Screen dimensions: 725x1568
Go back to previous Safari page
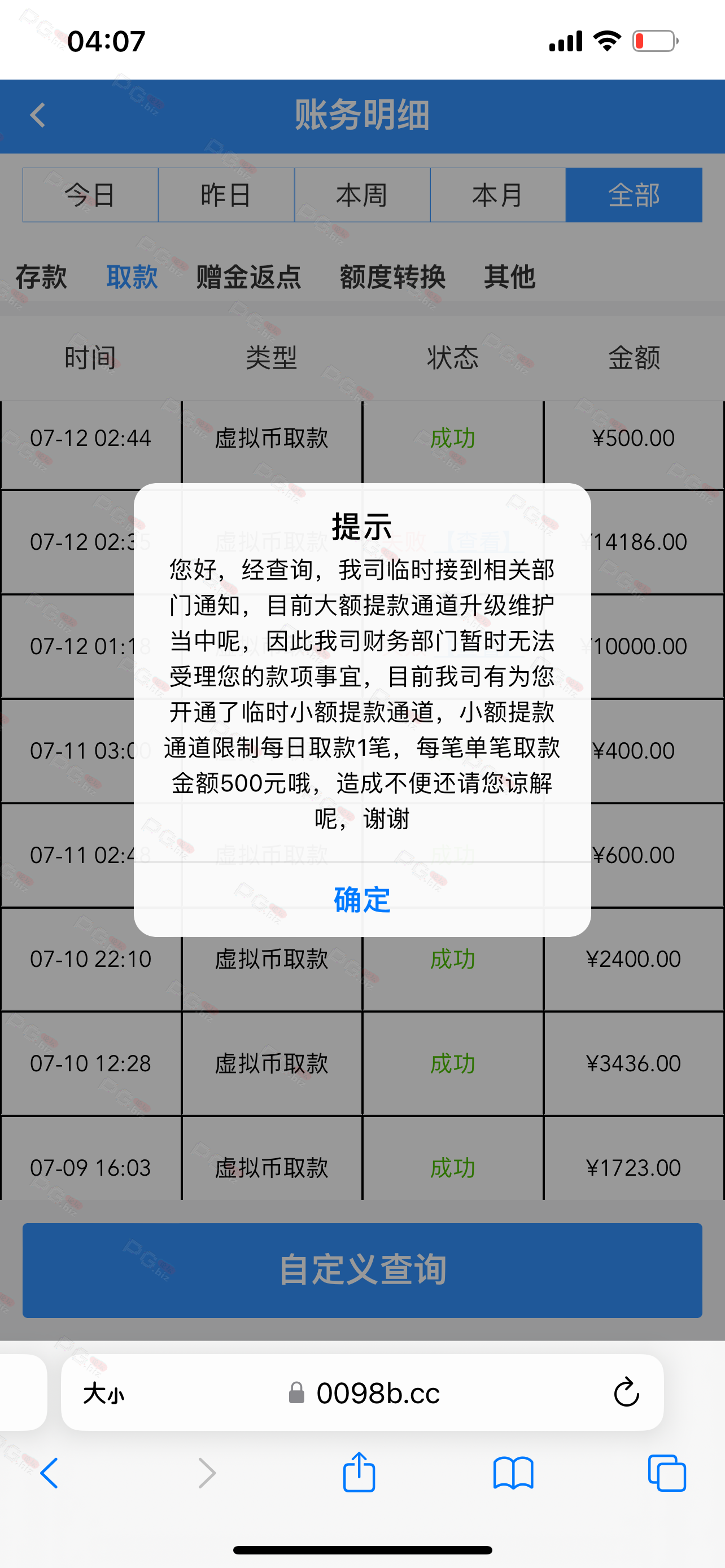tap(49, 1473)
